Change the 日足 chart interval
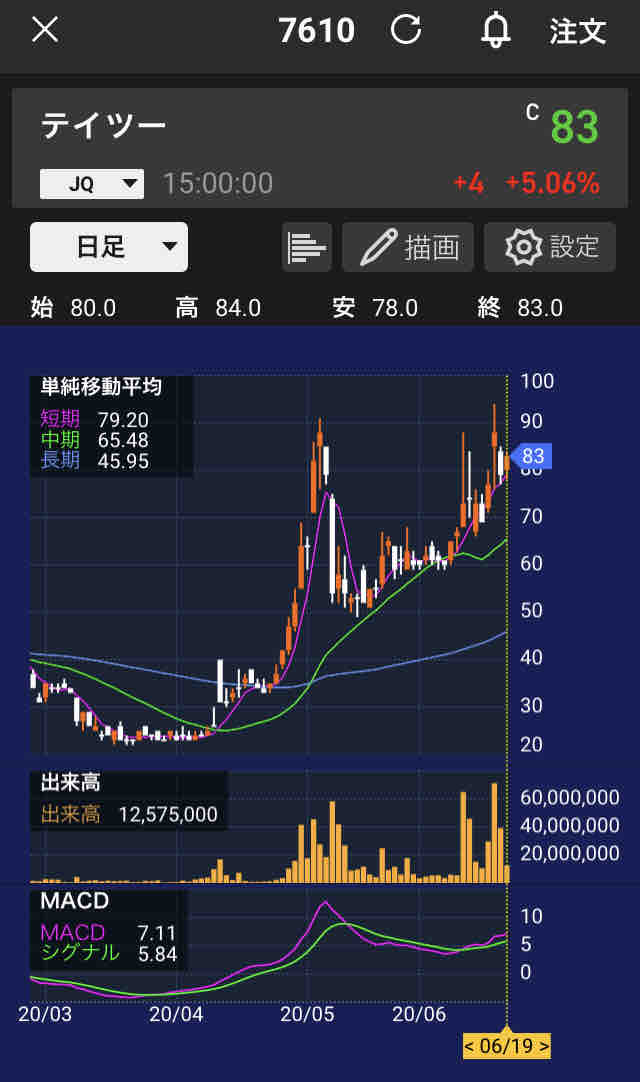The height and width of the screenshot is (1082, 640). 109,247
